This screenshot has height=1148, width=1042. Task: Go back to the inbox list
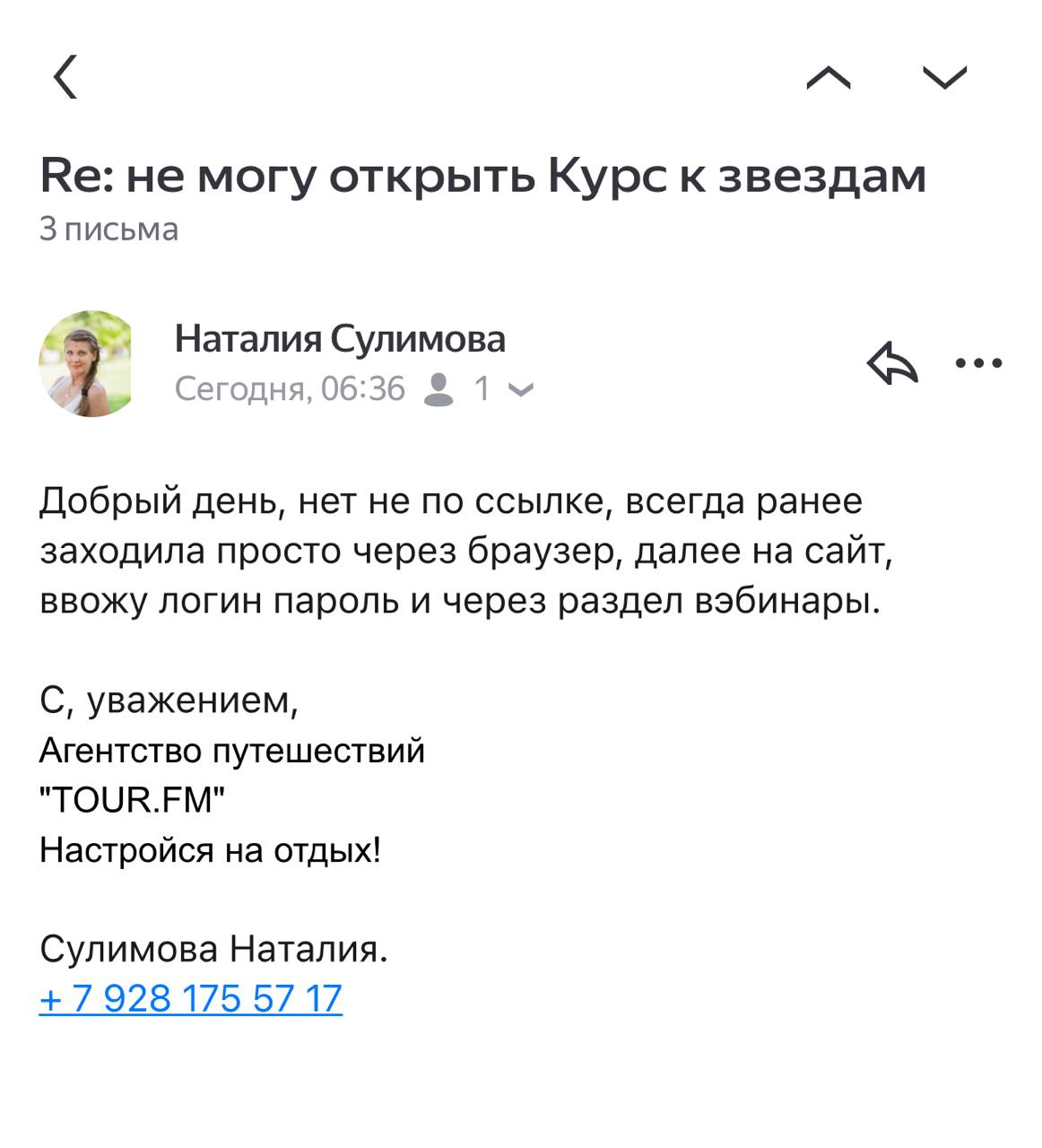(x=65, y=77)
